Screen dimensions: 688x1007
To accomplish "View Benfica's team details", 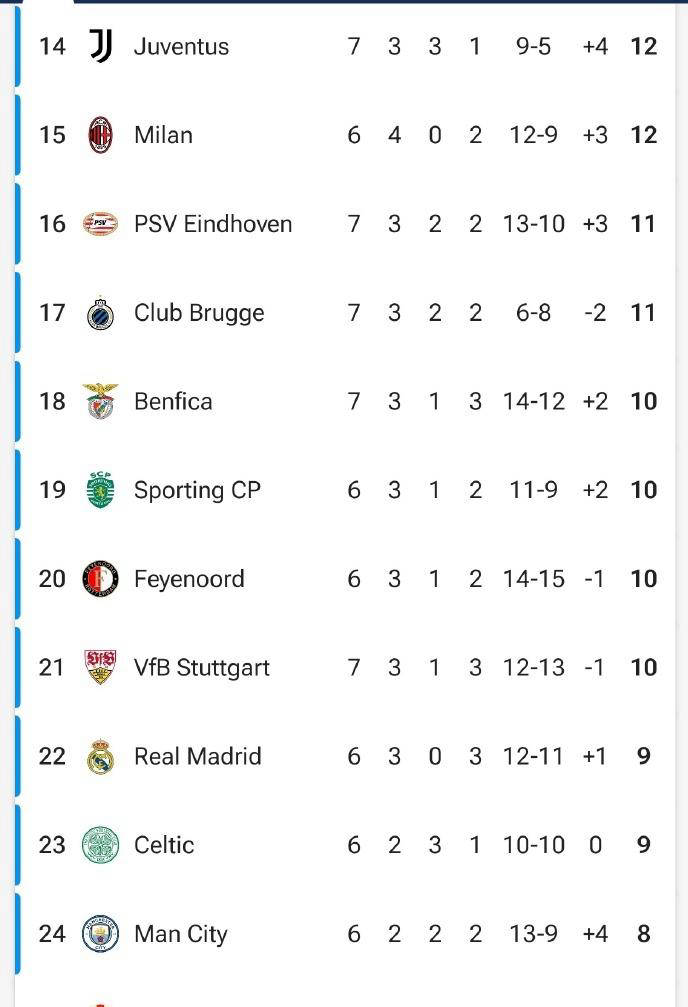I will [x=173, y=401].
